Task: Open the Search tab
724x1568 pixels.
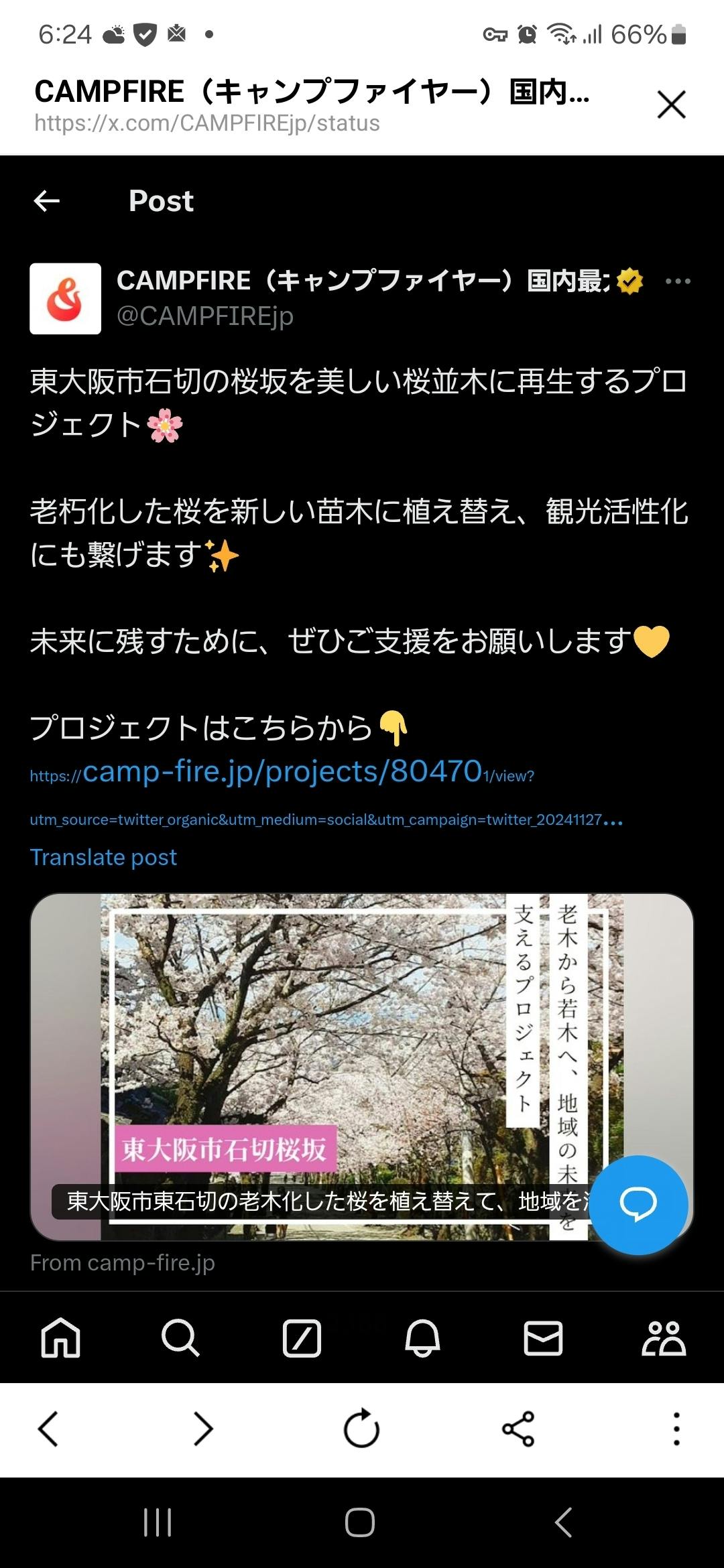Action: (x=180, y=1338)
